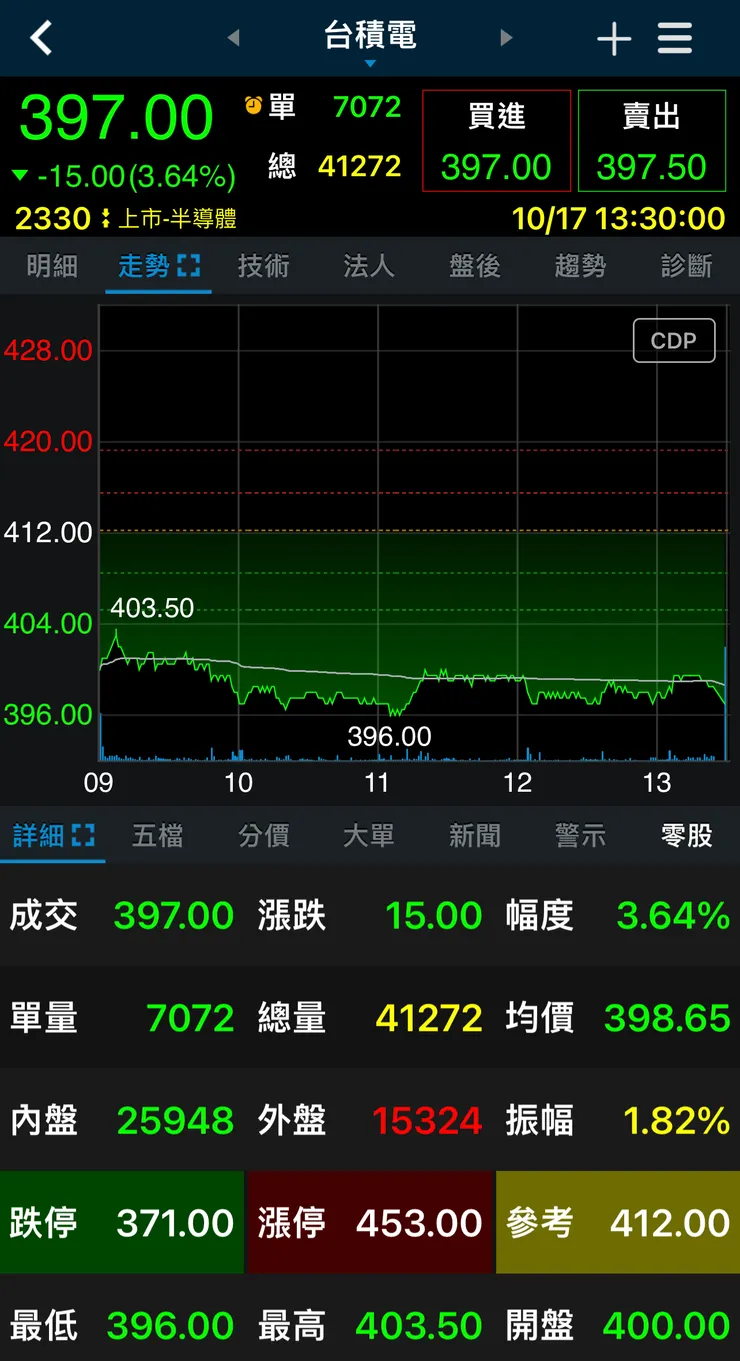The image size is (740, 1361).
Task: View news in the 新聞 tab
Action: click(x=474, y=836)
